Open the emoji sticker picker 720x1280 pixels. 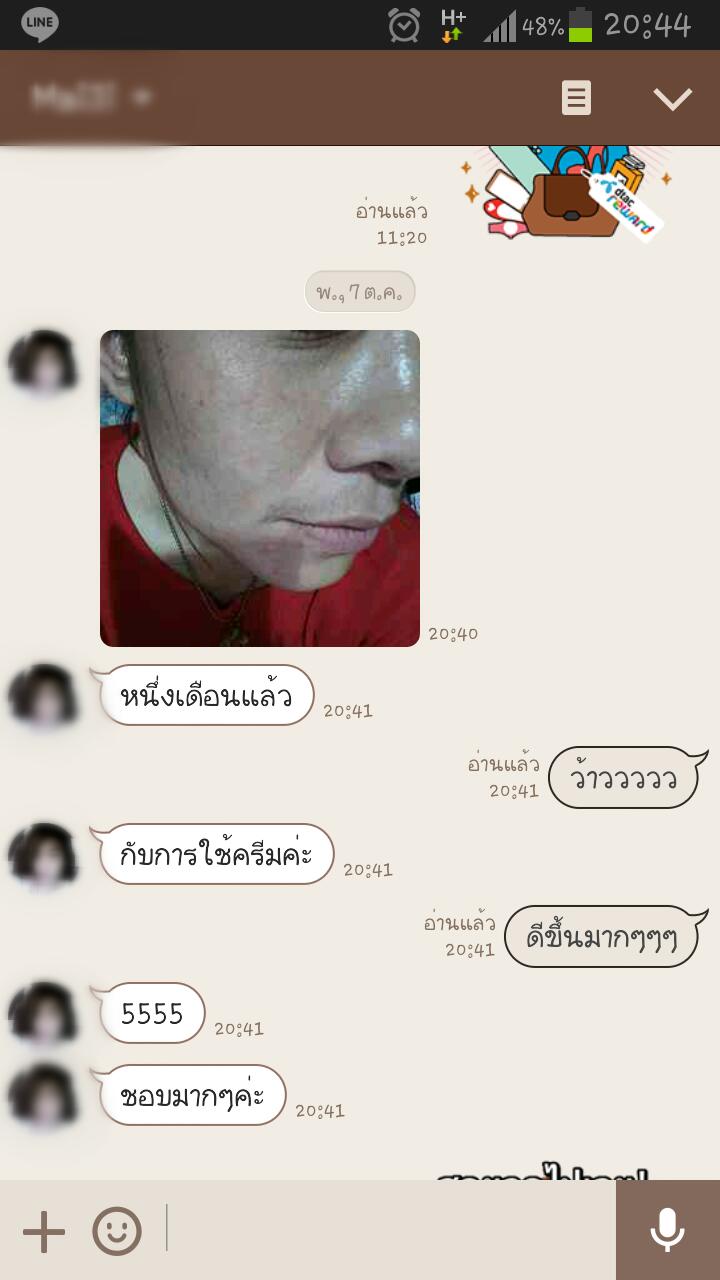click(117, 1232)
